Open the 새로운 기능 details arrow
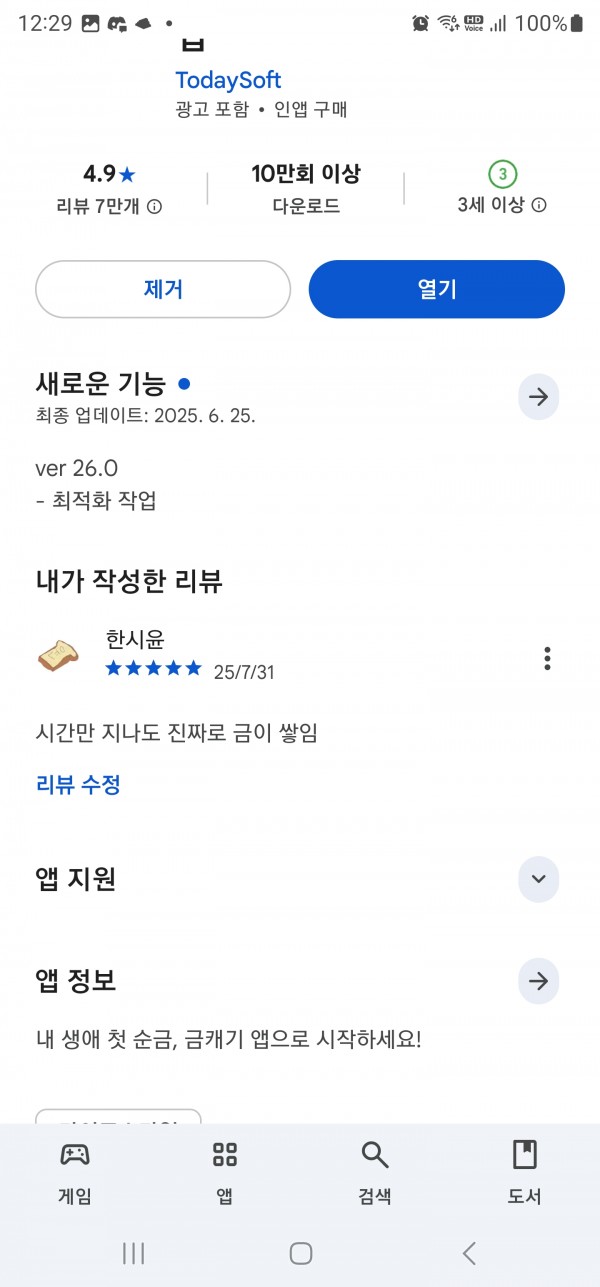Viewport: 600px width, 1287px height. [538, 397]
